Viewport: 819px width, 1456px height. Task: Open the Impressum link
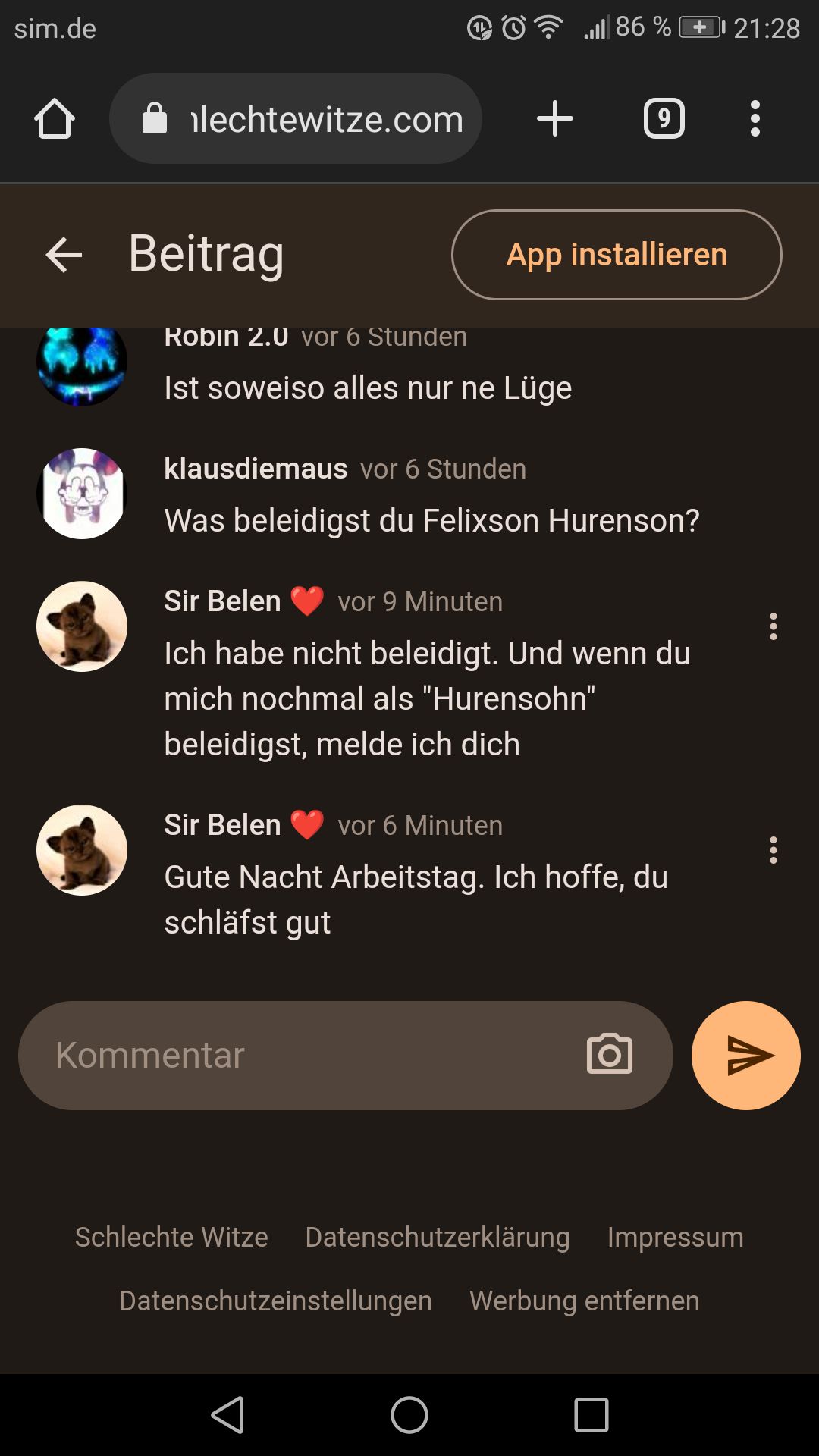click(675, 1237)
